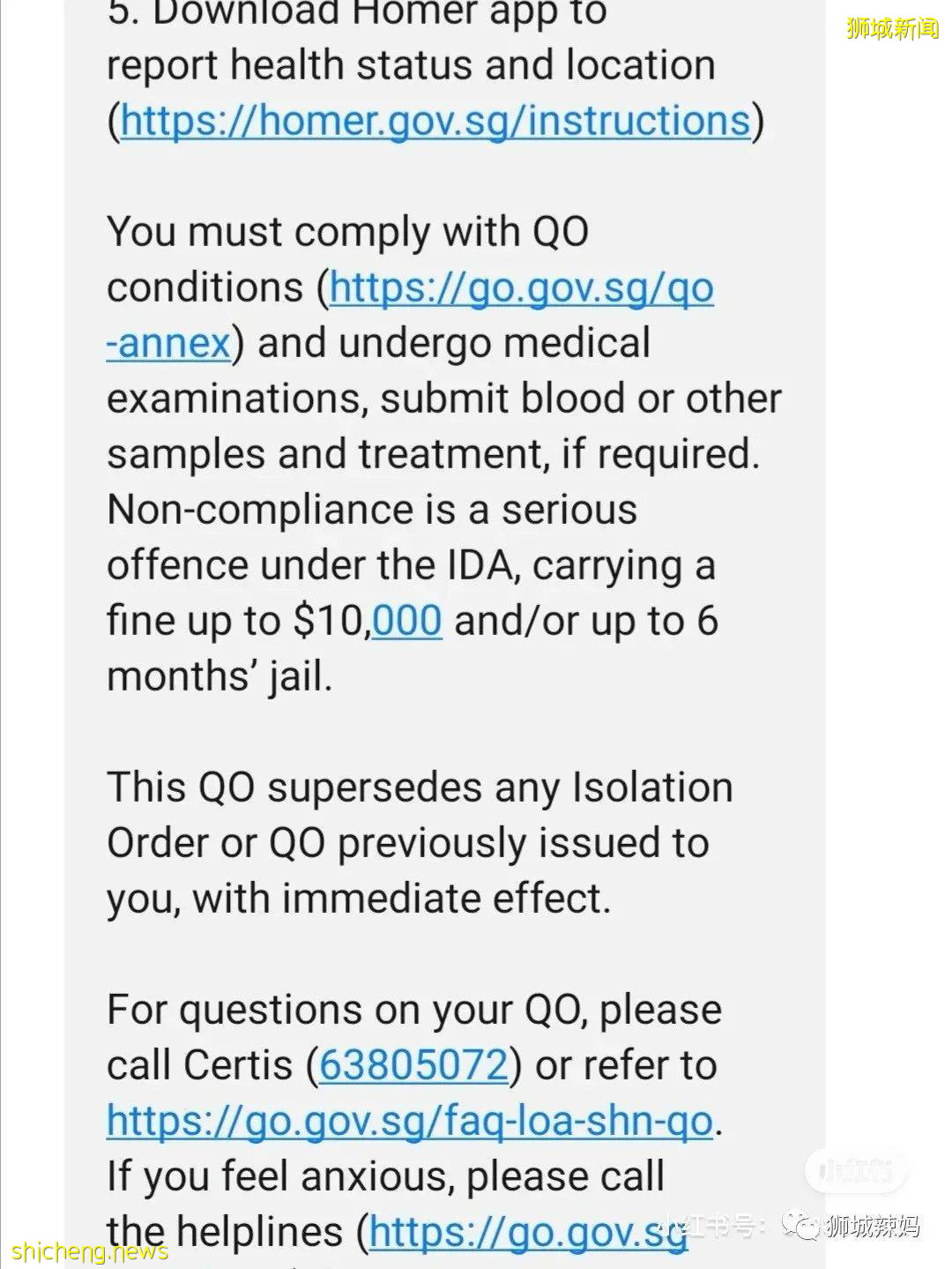Open the helplines go.gov.sg link

tap(527, 1231)
